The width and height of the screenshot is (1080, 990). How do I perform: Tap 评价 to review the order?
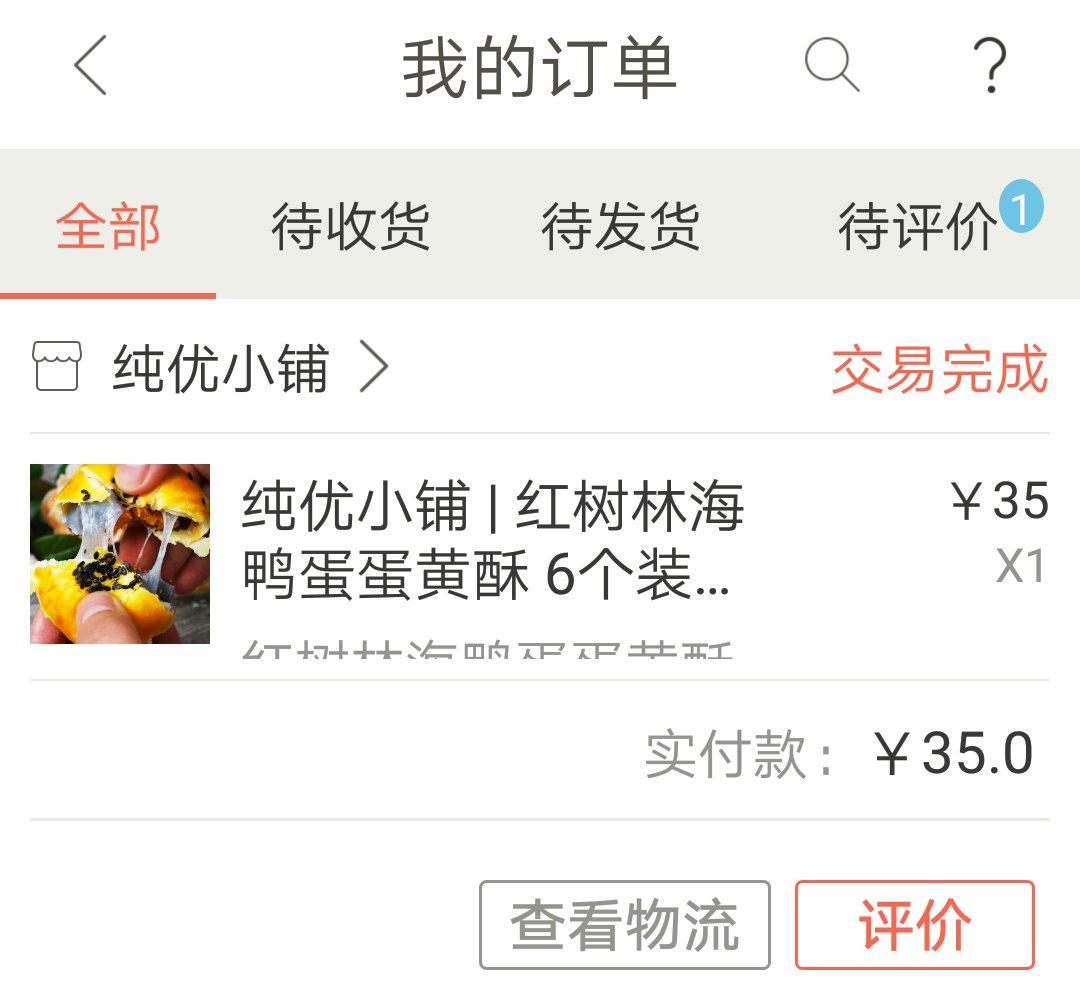(x=915, y=925)
